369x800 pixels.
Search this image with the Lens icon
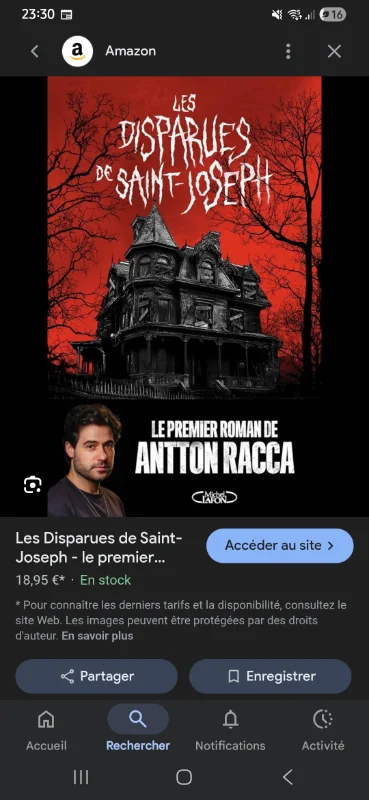point(33,484)
